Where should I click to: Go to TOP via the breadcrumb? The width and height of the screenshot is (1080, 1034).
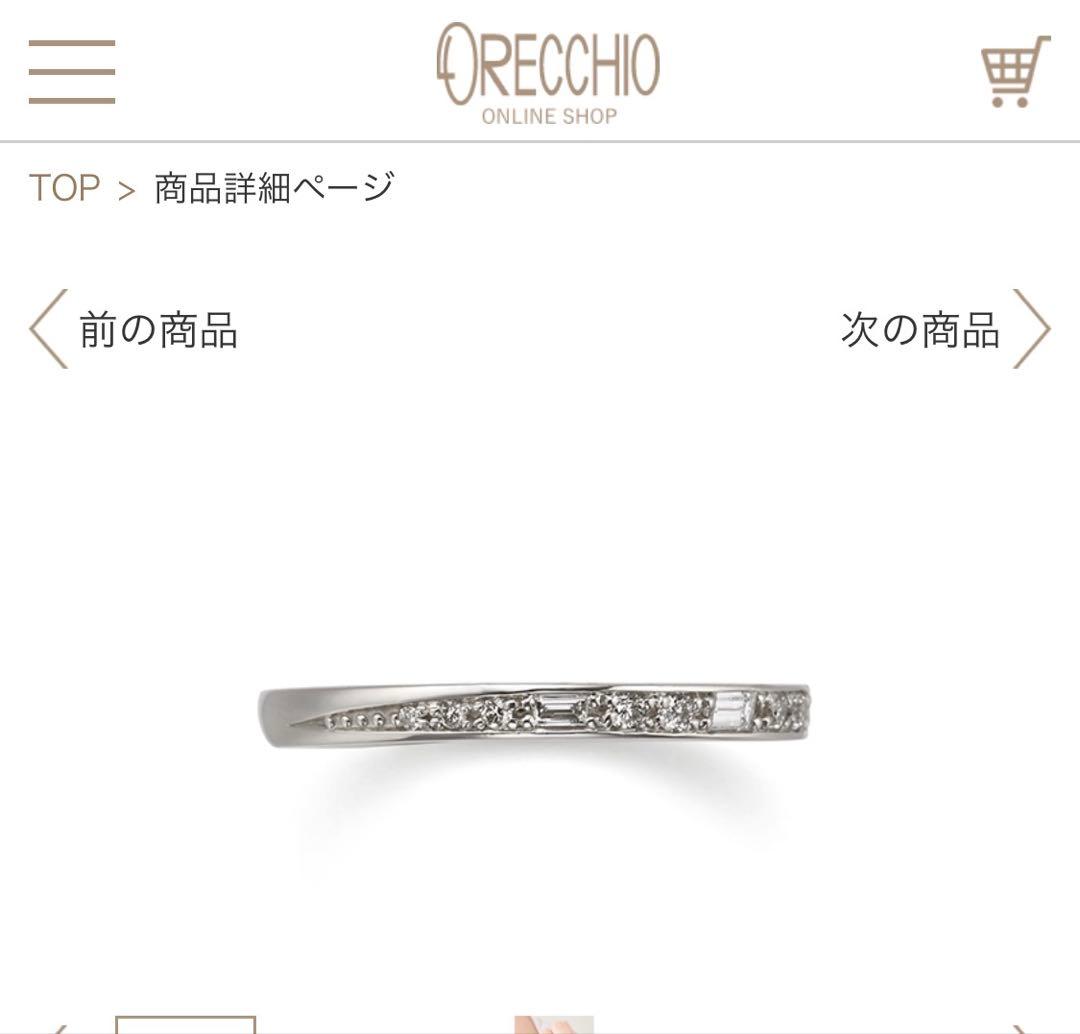(64, 188)
